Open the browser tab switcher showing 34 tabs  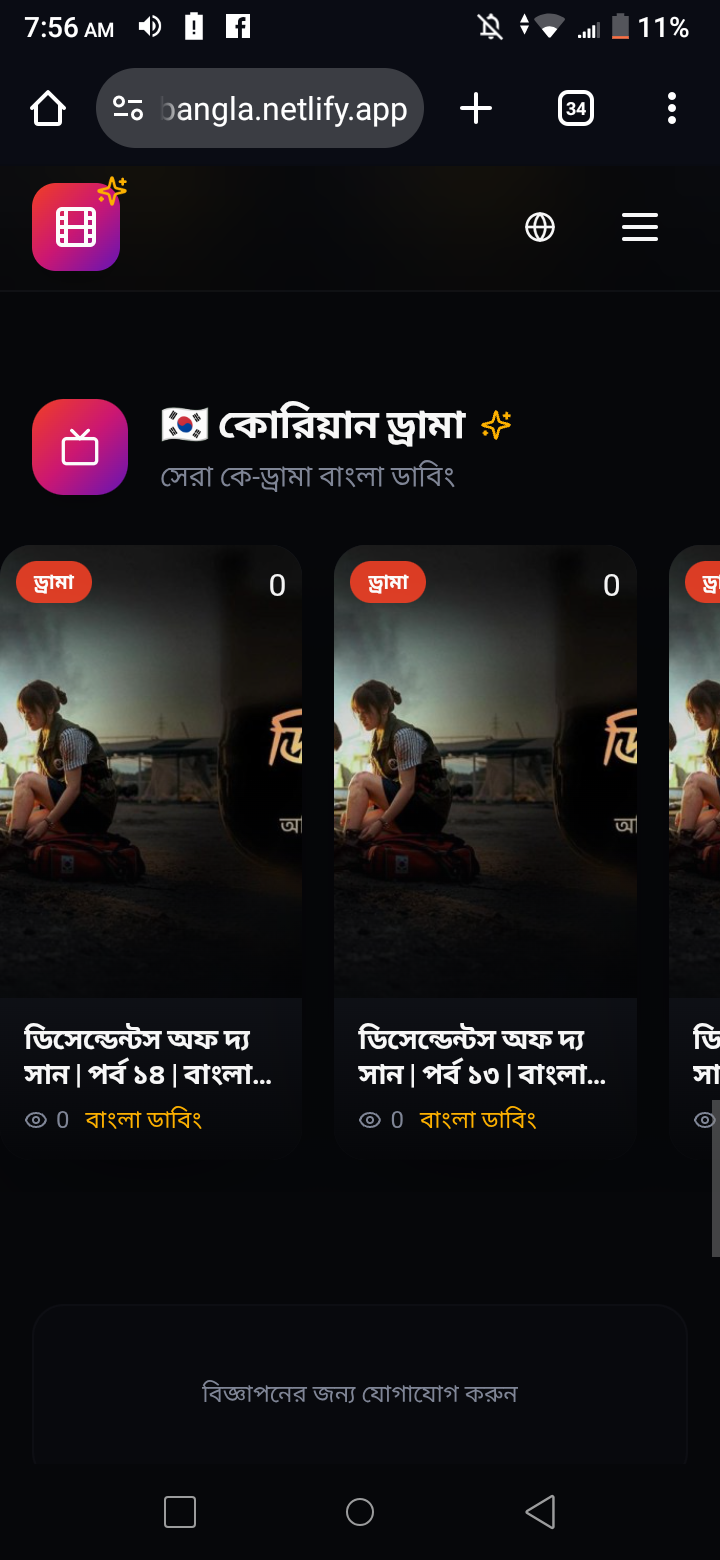pyautogui.click(x=576, y=108)
